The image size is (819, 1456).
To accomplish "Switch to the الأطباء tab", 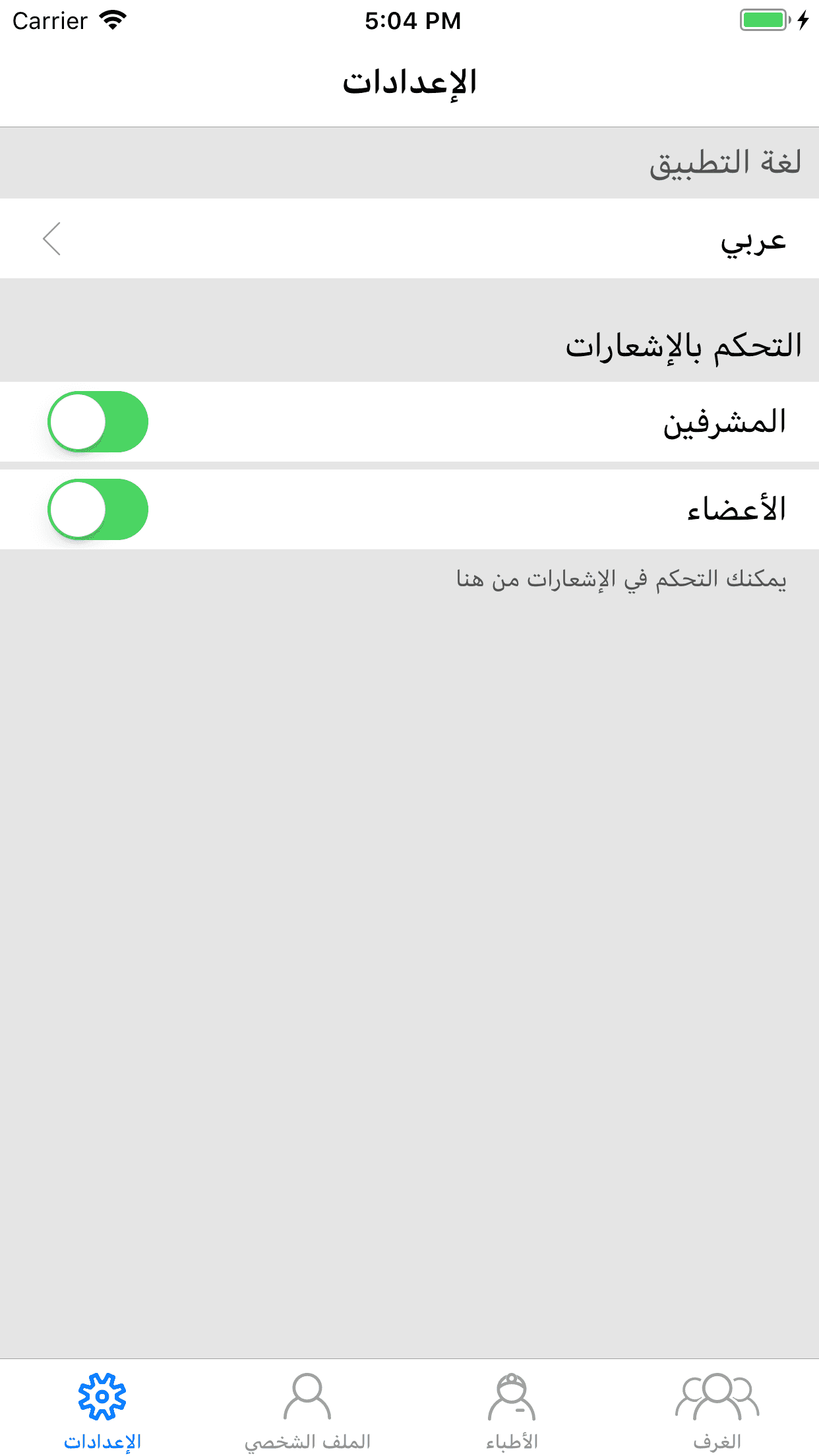I will 512,1411.
